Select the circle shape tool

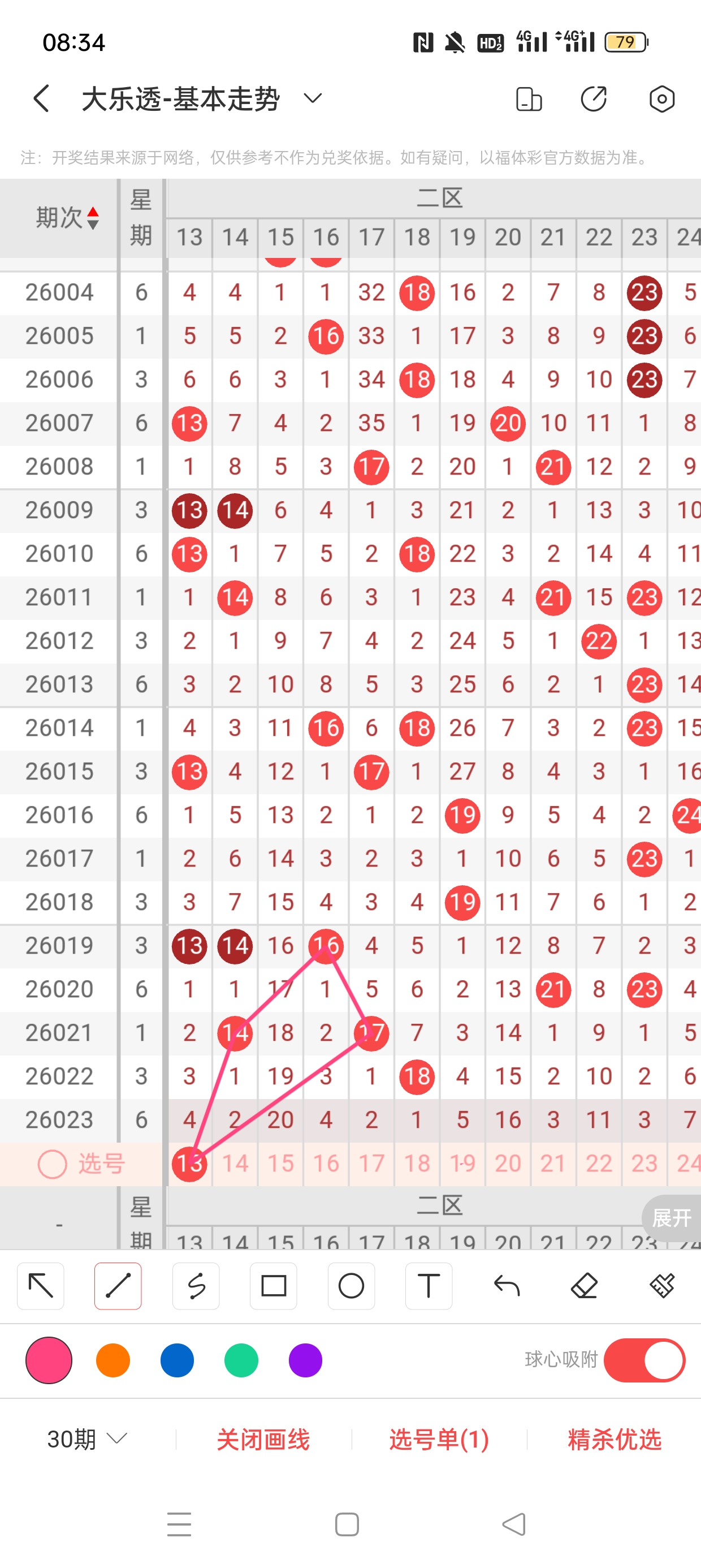click(351, 1286)
